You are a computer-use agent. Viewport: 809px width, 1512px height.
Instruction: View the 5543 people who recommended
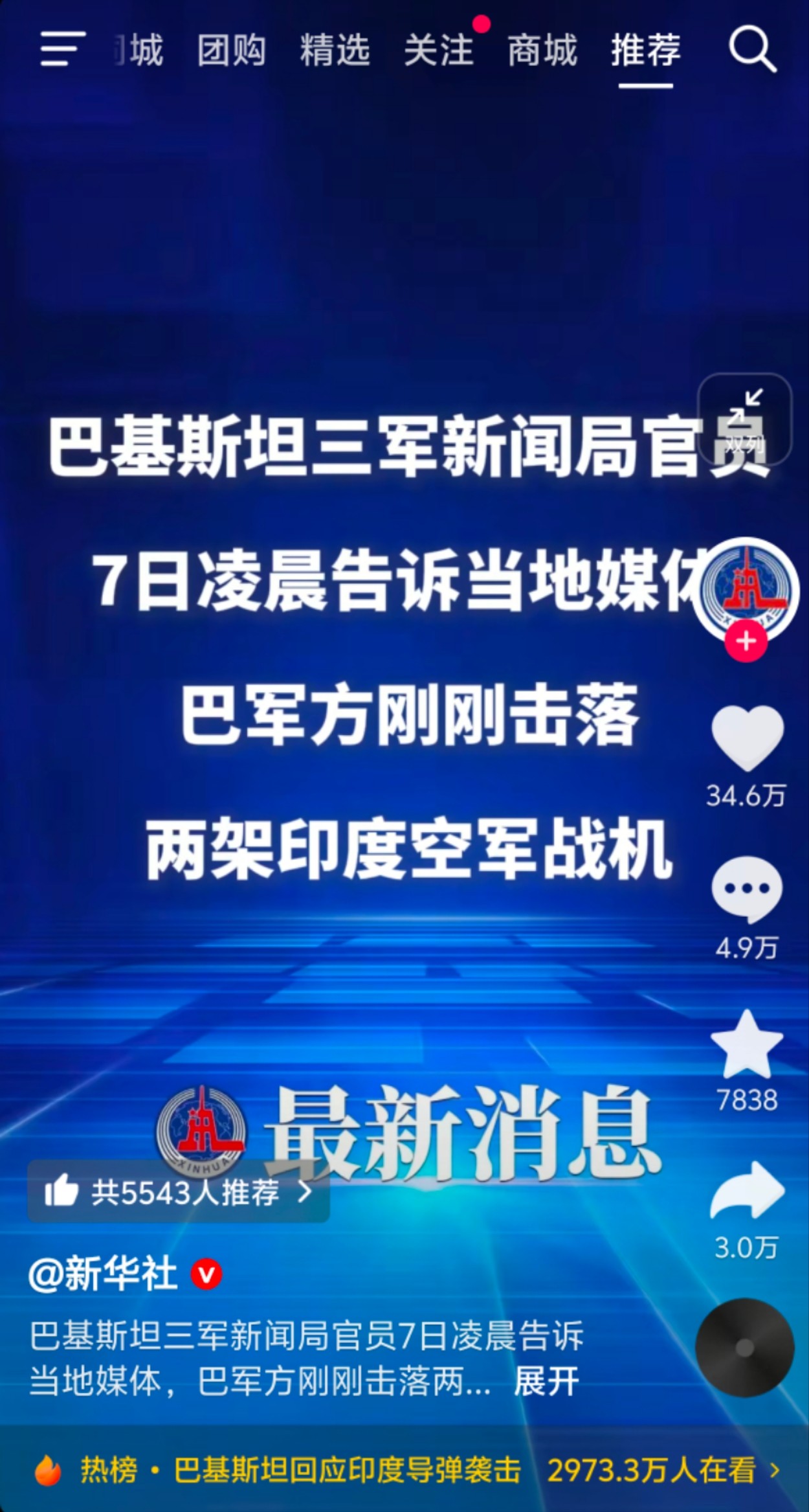point(179,1192)
